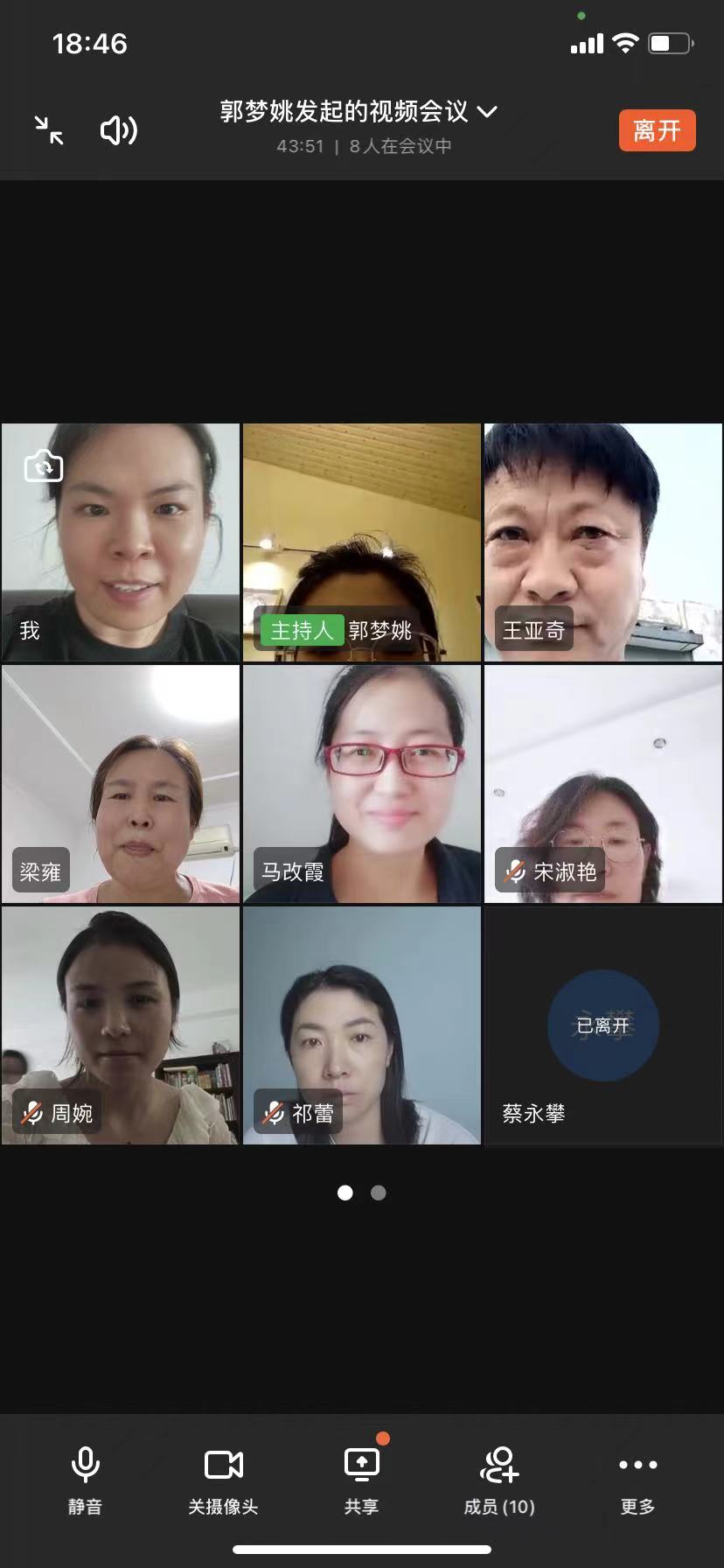The image size is (724, 1568).
Task: Select 王亚奇's video tile
Action: [603, 542]
